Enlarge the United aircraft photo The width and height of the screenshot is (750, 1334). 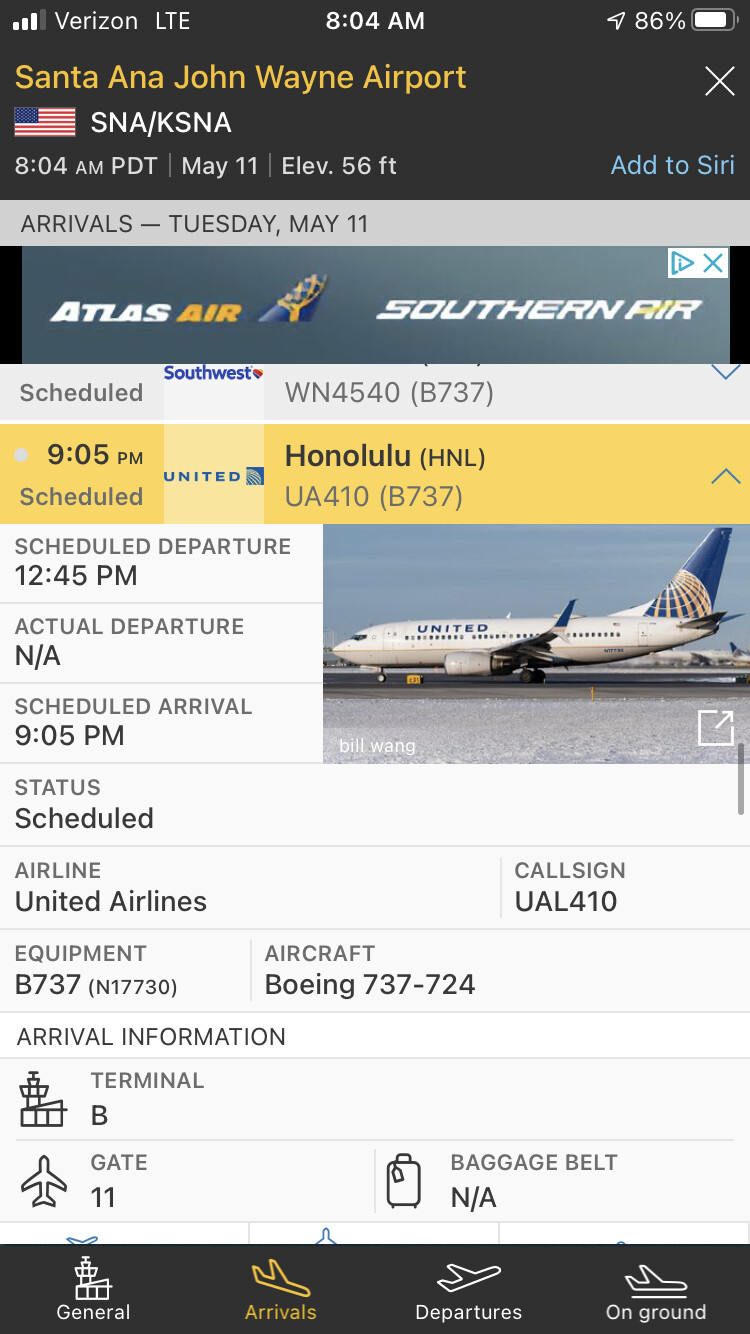tap(715, 728)
